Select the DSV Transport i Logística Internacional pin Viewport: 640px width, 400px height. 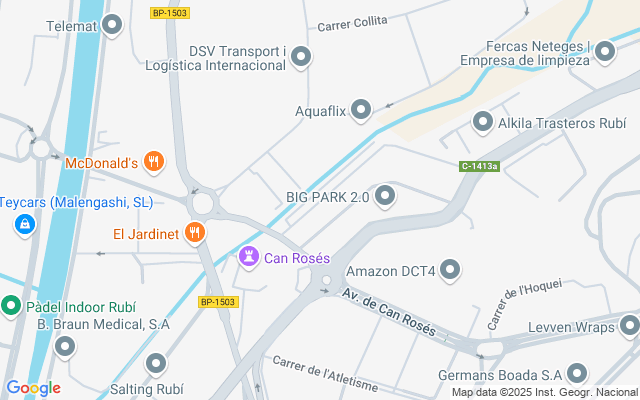[x=301, y=58]
